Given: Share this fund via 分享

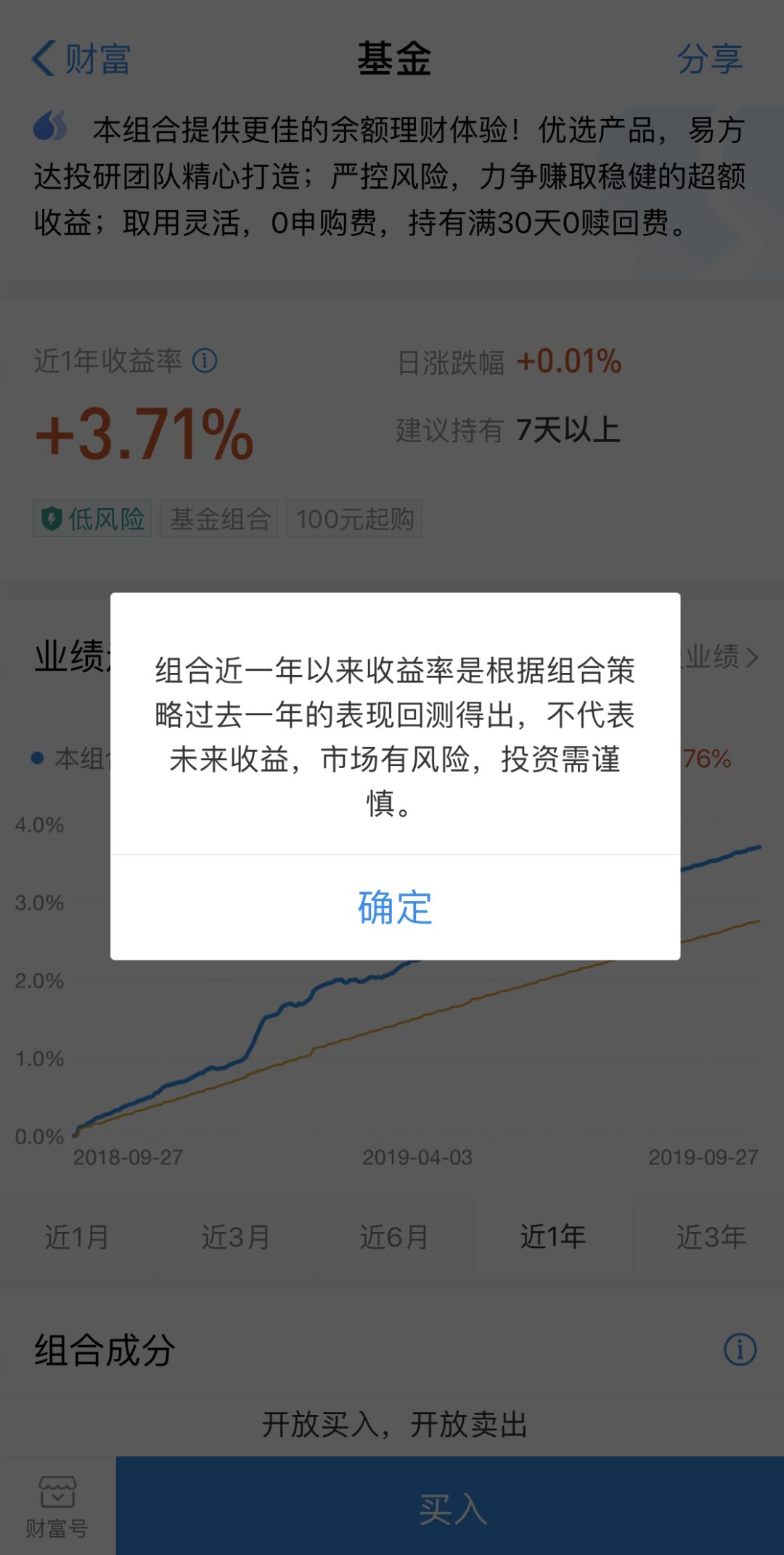Looking at the screenshot, I should coord(709,59).
